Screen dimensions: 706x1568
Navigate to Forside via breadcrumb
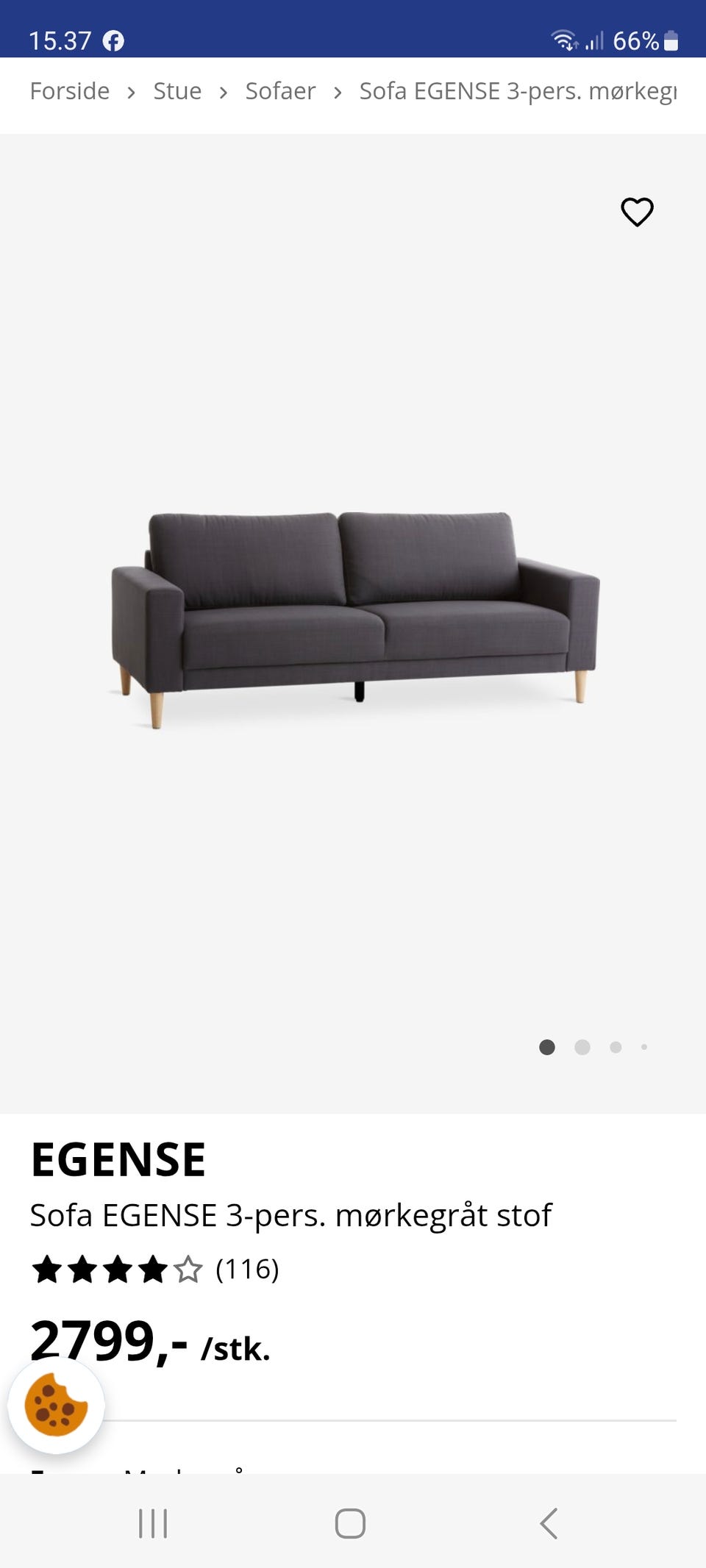69,90
